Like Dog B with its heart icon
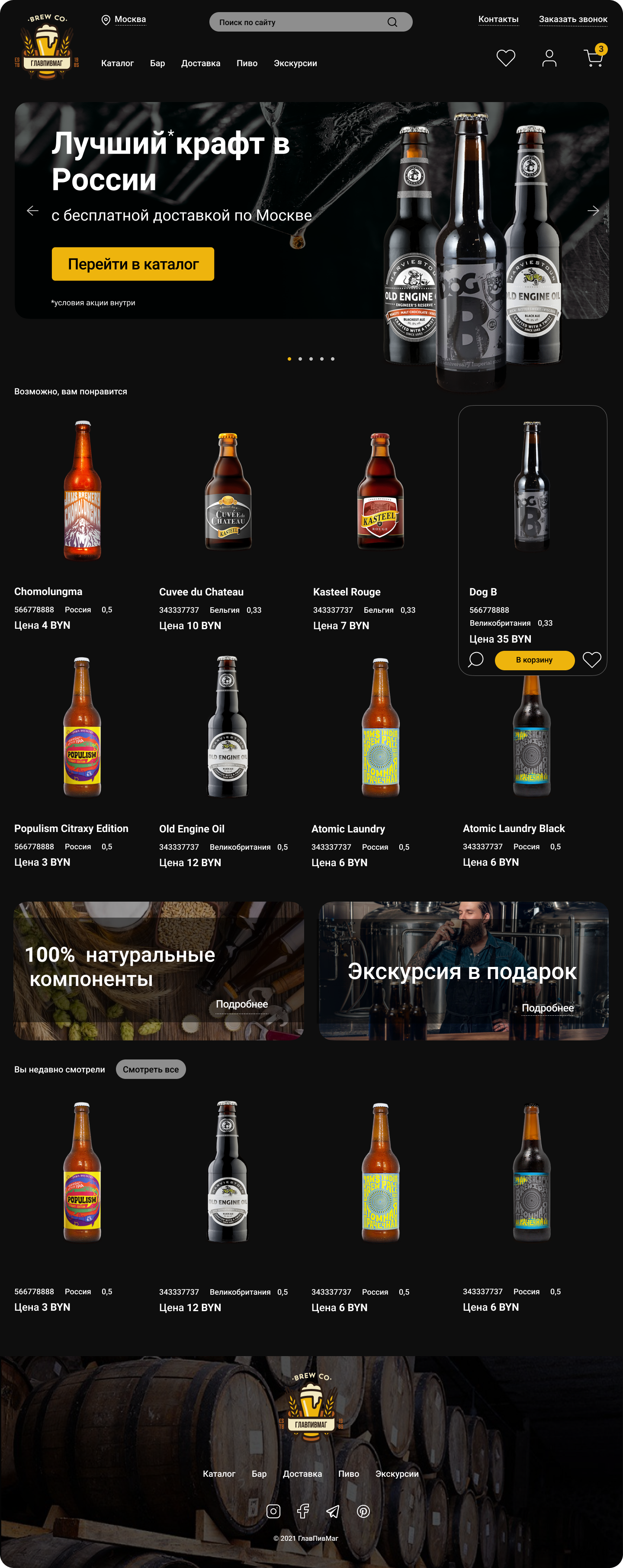 click(591, 660)
